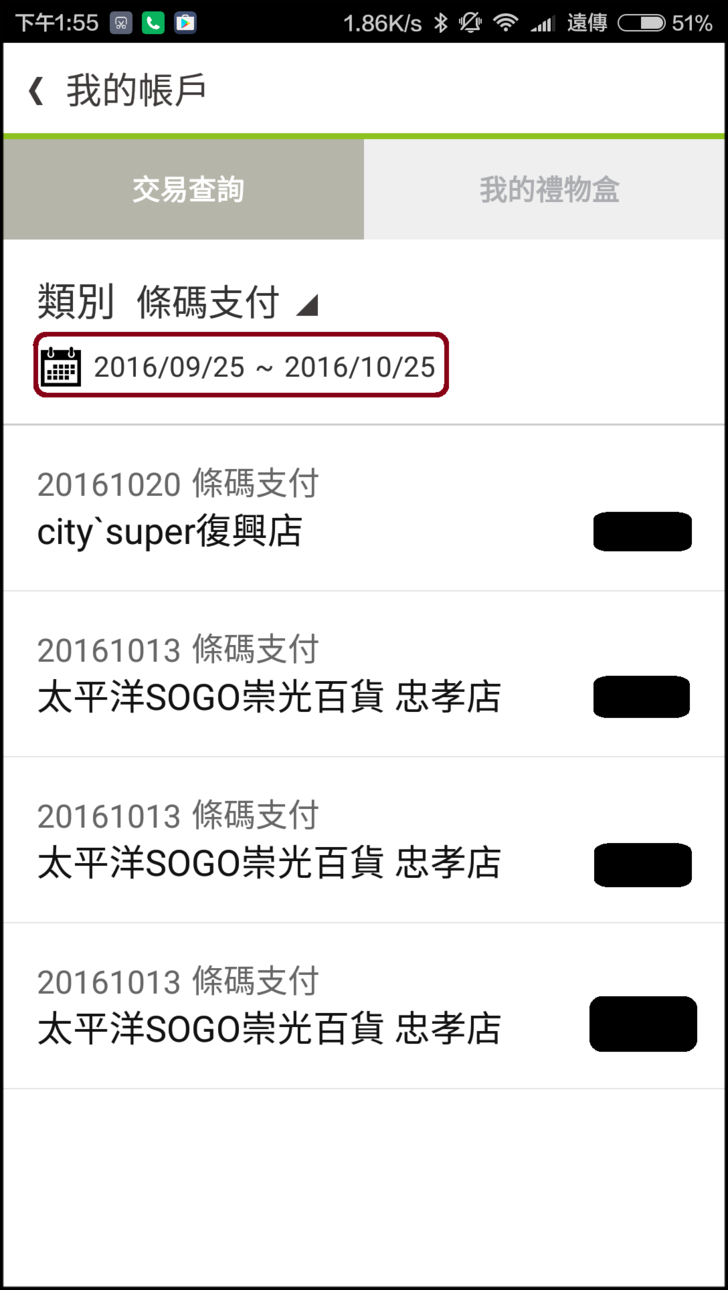728x1290 pixels.
Task: Go back from 我的帳戶 screen
Action: click(36, 92)
